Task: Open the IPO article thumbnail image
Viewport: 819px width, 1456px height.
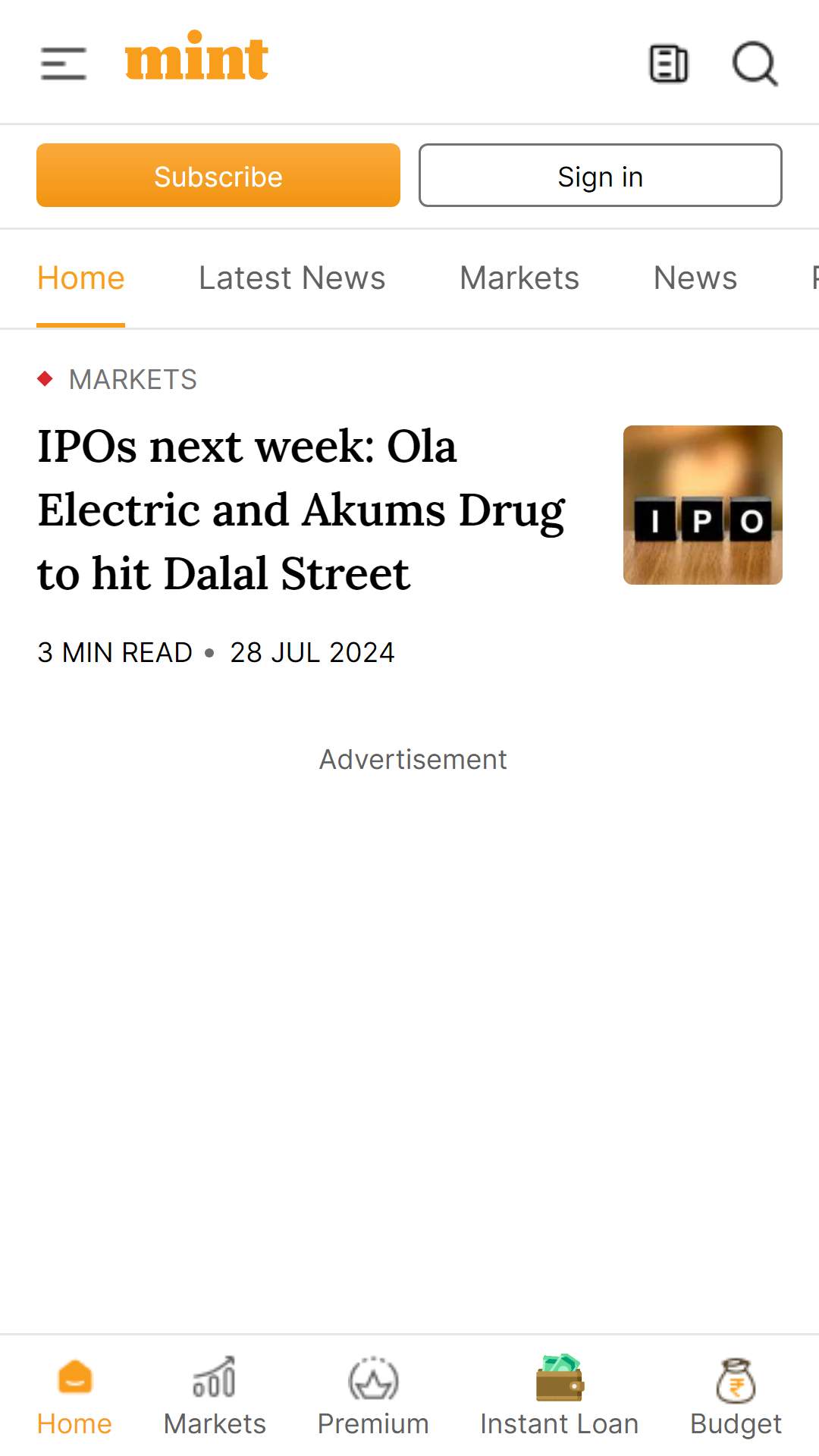Action: pyautogui.click(x=703, y=505)
